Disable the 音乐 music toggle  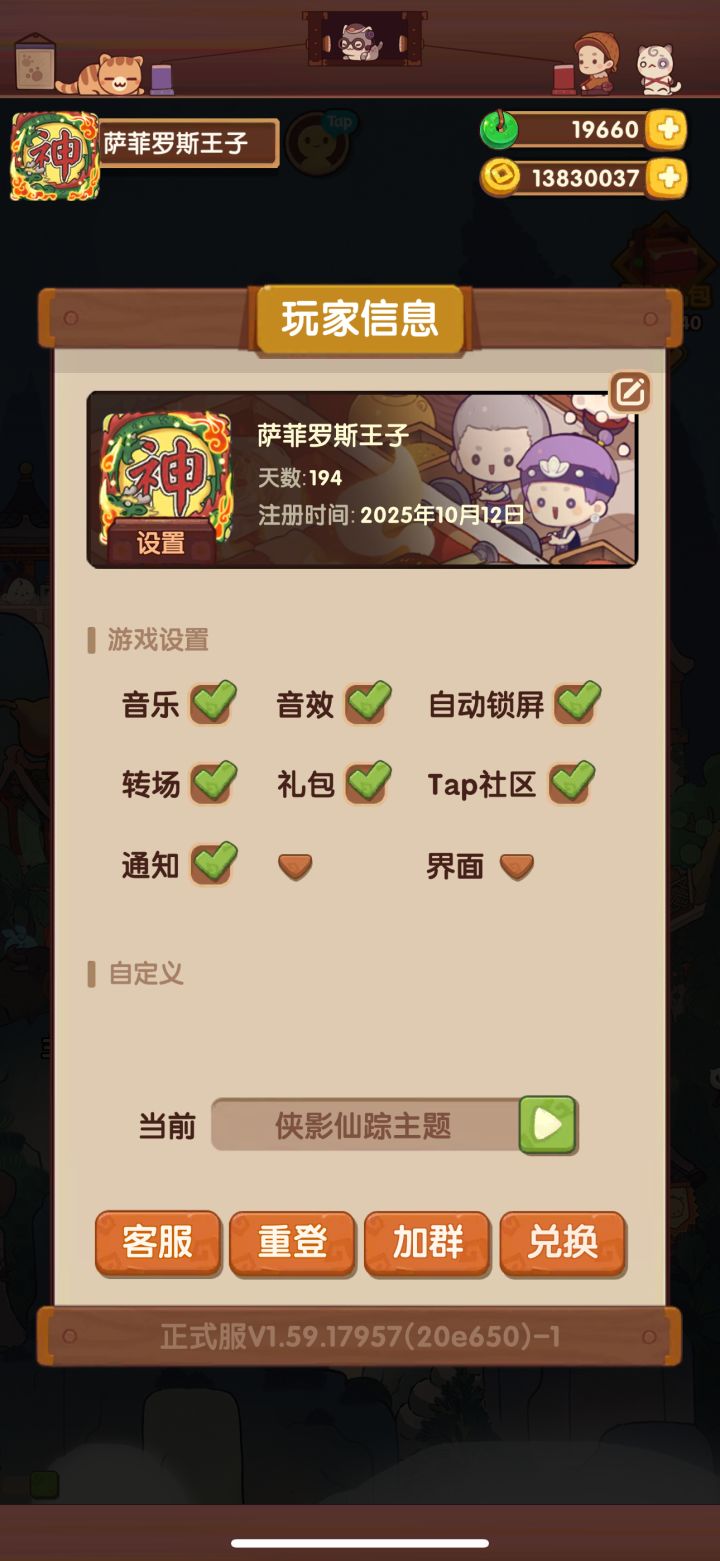(213, 704)
